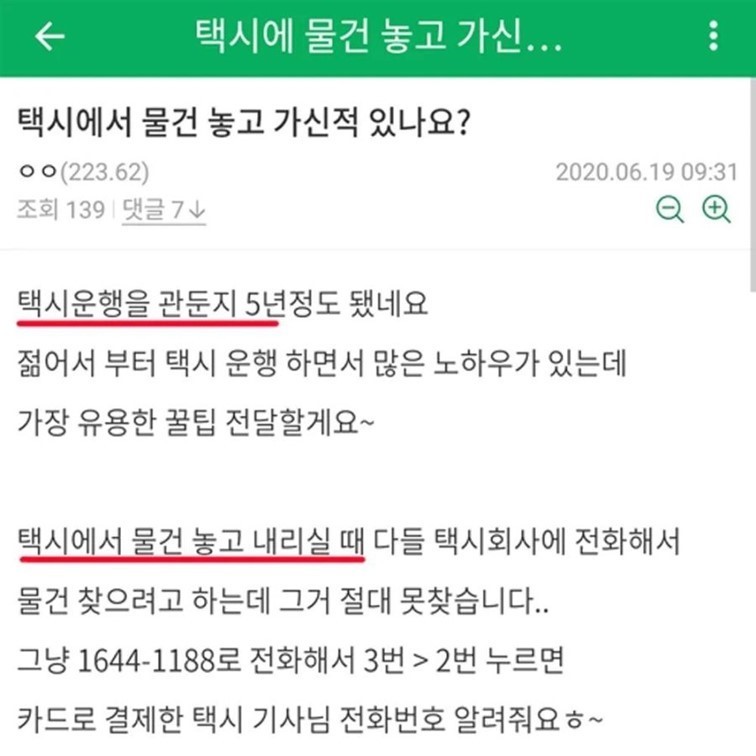Jump to comments via 댓글 7 link
The width and height of the screenshot is (756, 756).
point(164,210)
